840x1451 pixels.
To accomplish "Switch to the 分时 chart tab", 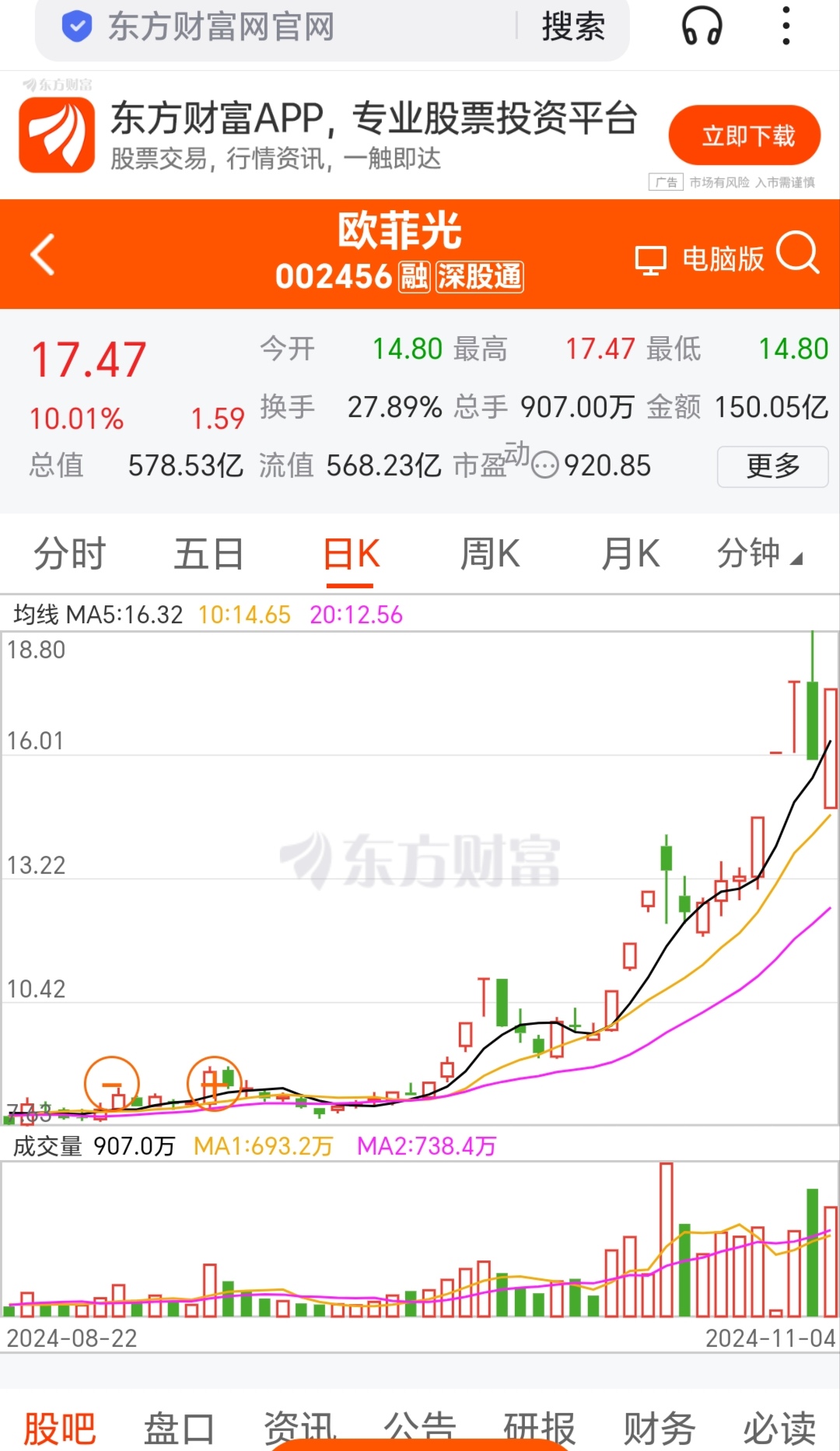I will coord(70,552).
